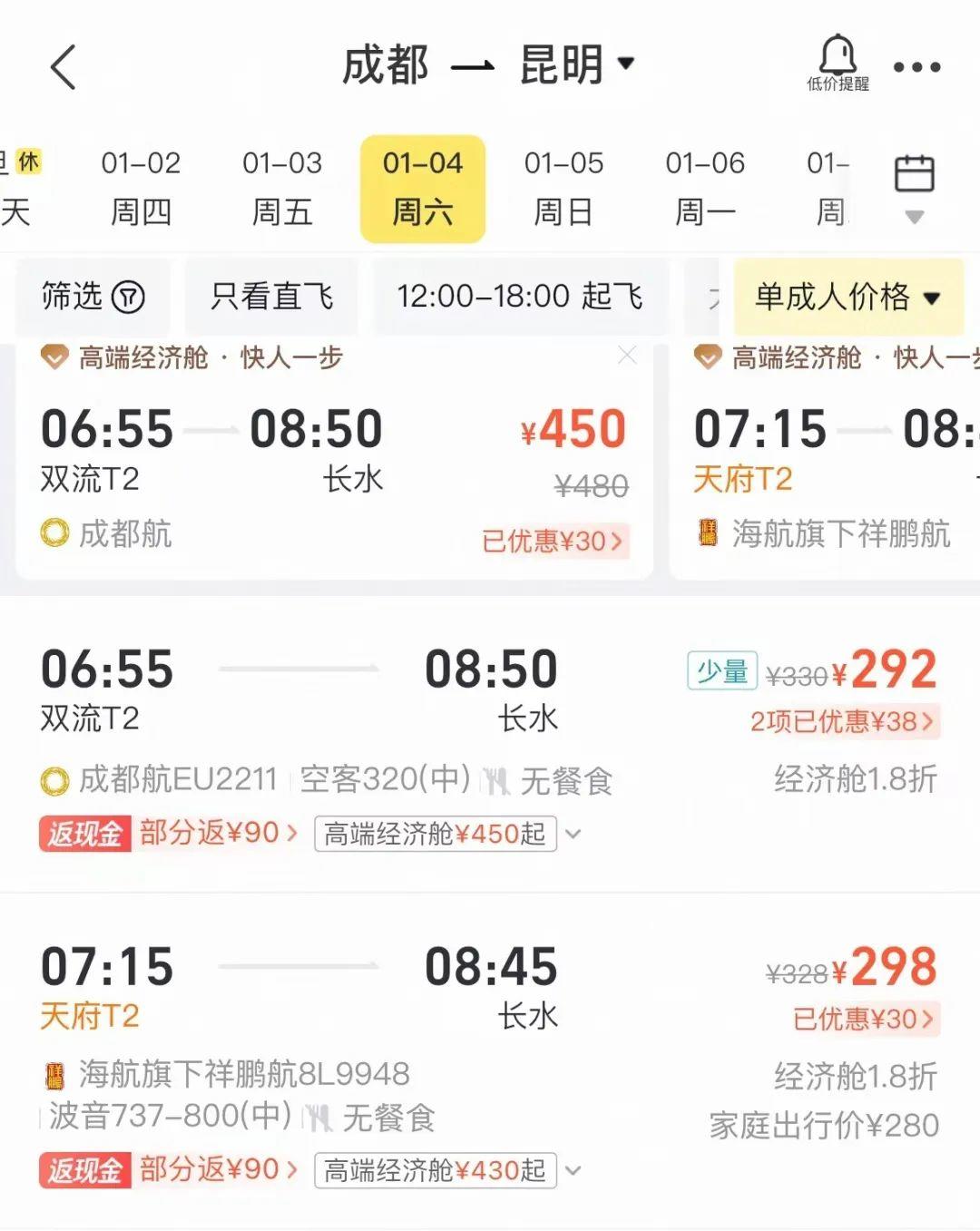Open the three-dot more options menu
This screenshot has width=980, height=1231.
[916, 66]
